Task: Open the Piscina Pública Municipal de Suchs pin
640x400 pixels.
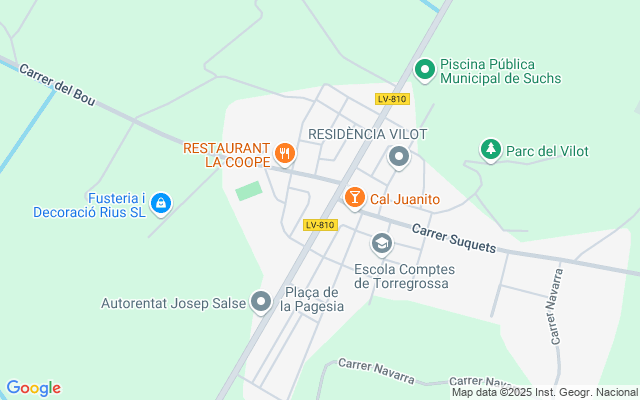Action: pyautogui.click(x=425, y=71)
